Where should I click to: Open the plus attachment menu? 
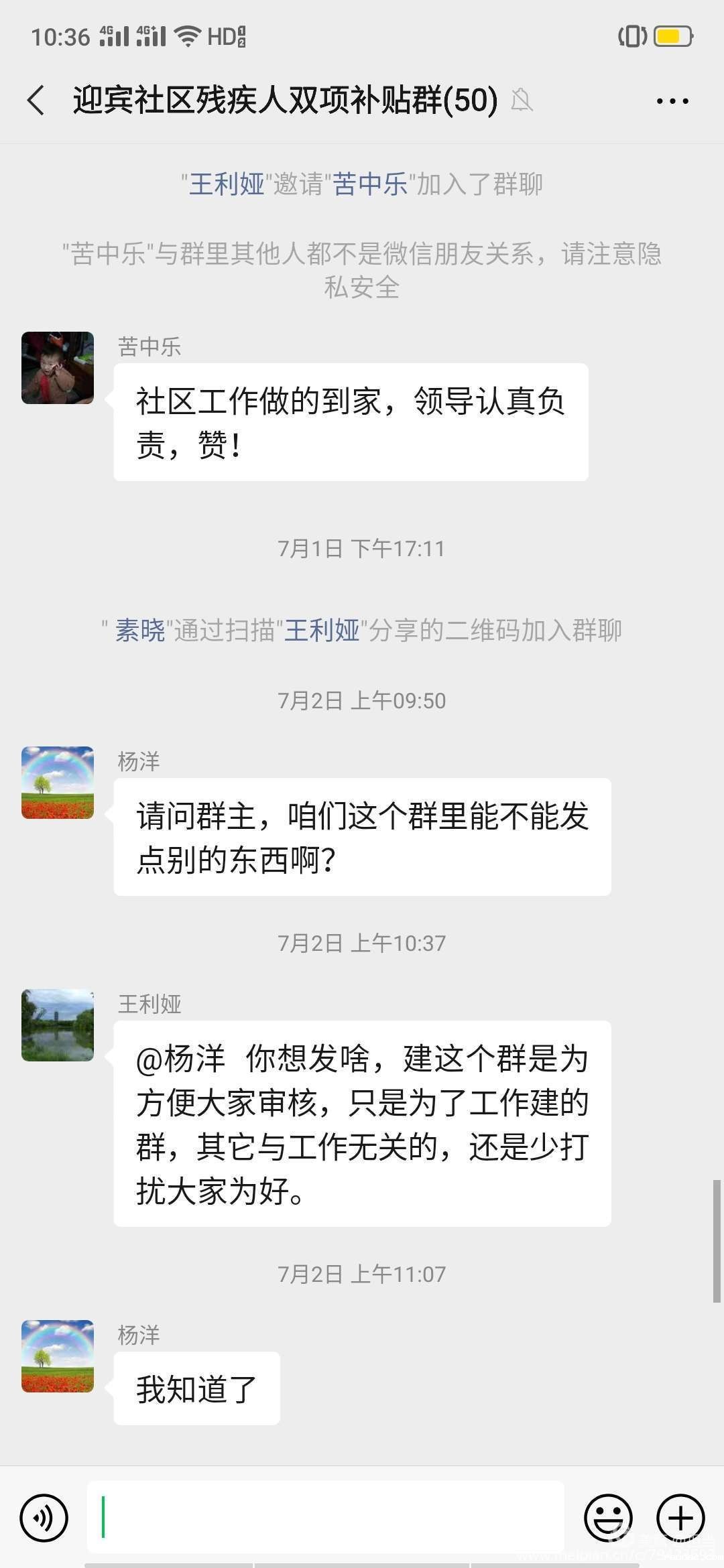[x=680, y=1518]
